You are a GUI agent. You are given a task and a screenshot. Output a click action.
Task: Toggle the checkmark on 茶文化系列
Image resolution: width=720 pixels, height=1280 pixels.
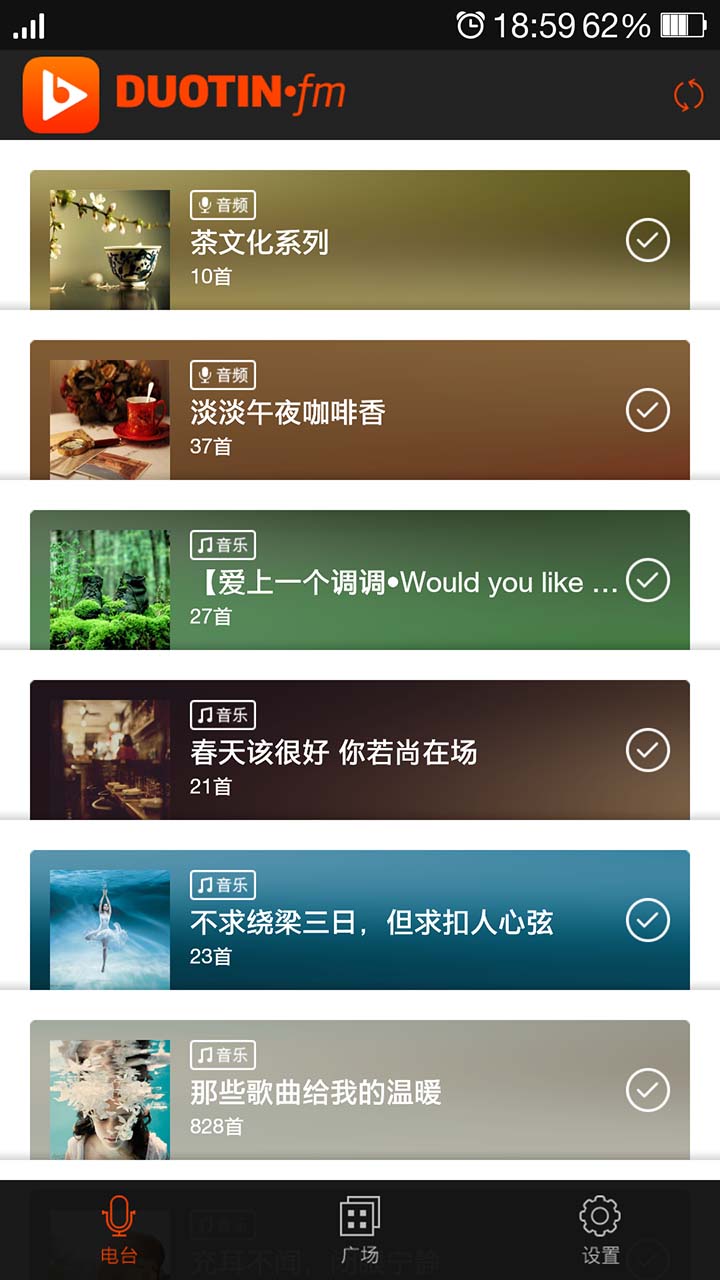point(648,240)
